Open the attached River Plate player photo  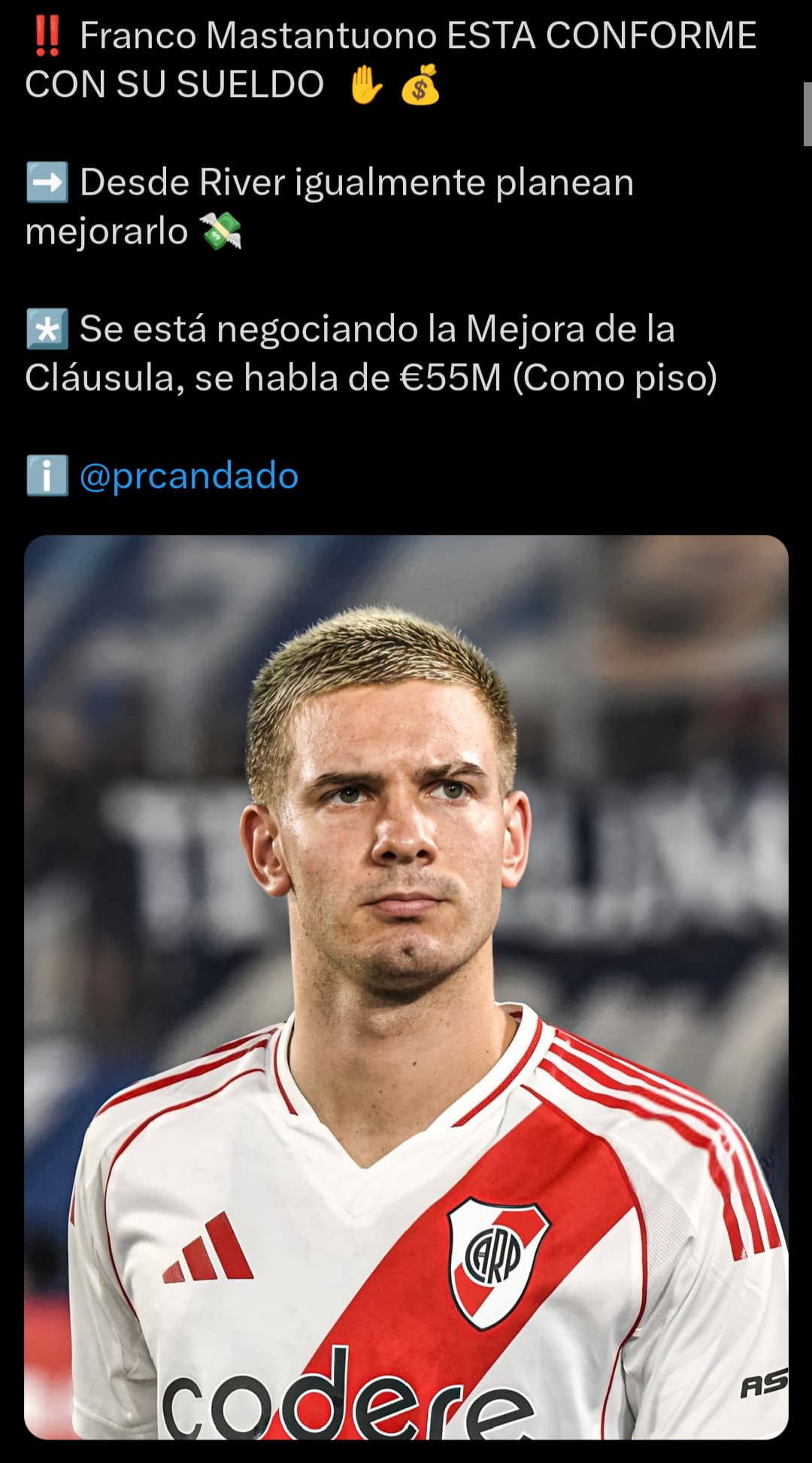click(406, 987)
